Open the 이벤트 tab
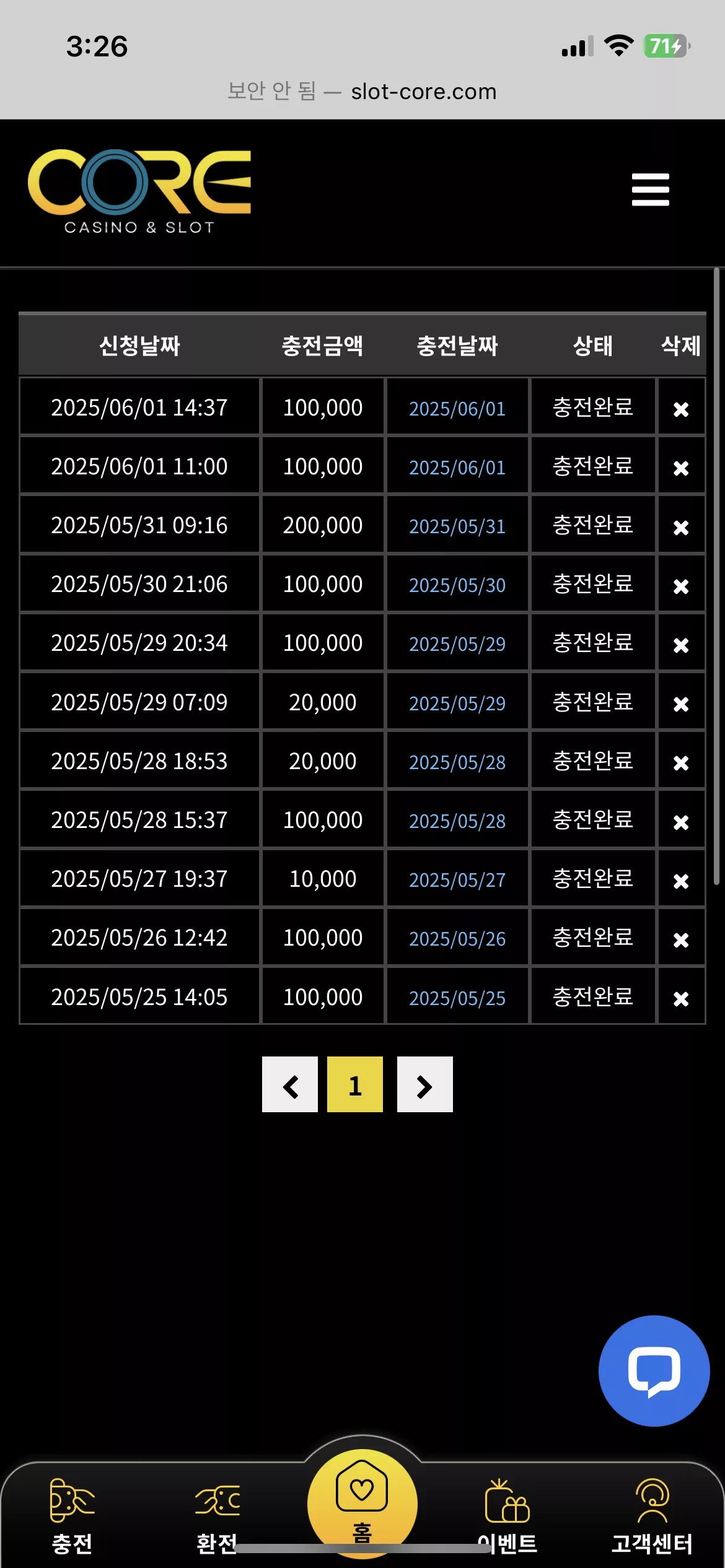Screen dimensions: 725x1568 point(507,1517)
